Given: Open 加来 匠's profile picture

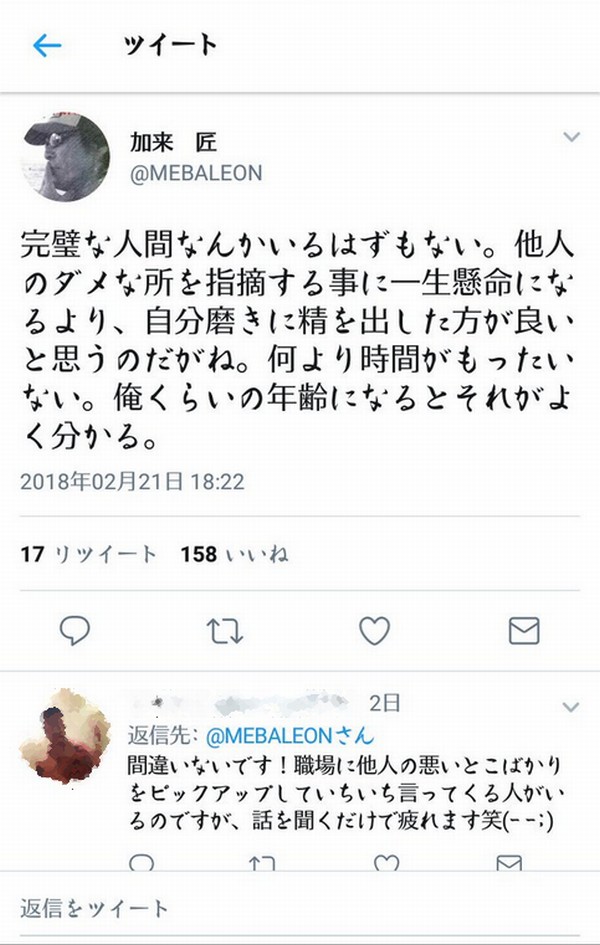Looking at the screenshot, I should 66,158.
